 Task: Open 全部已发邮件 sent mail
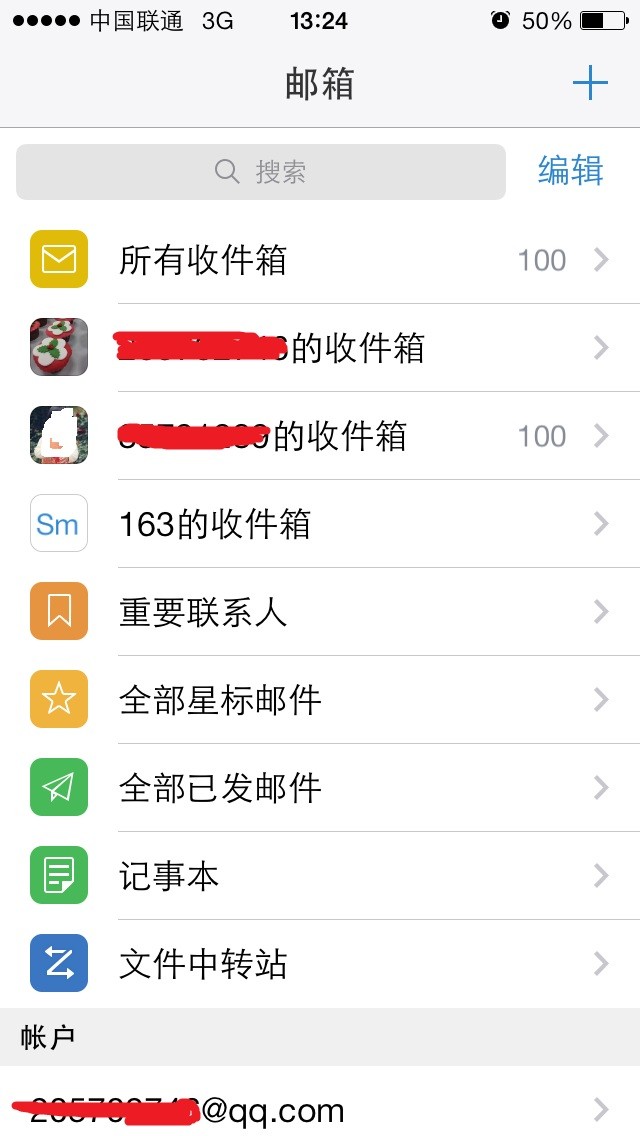[320, 788]
